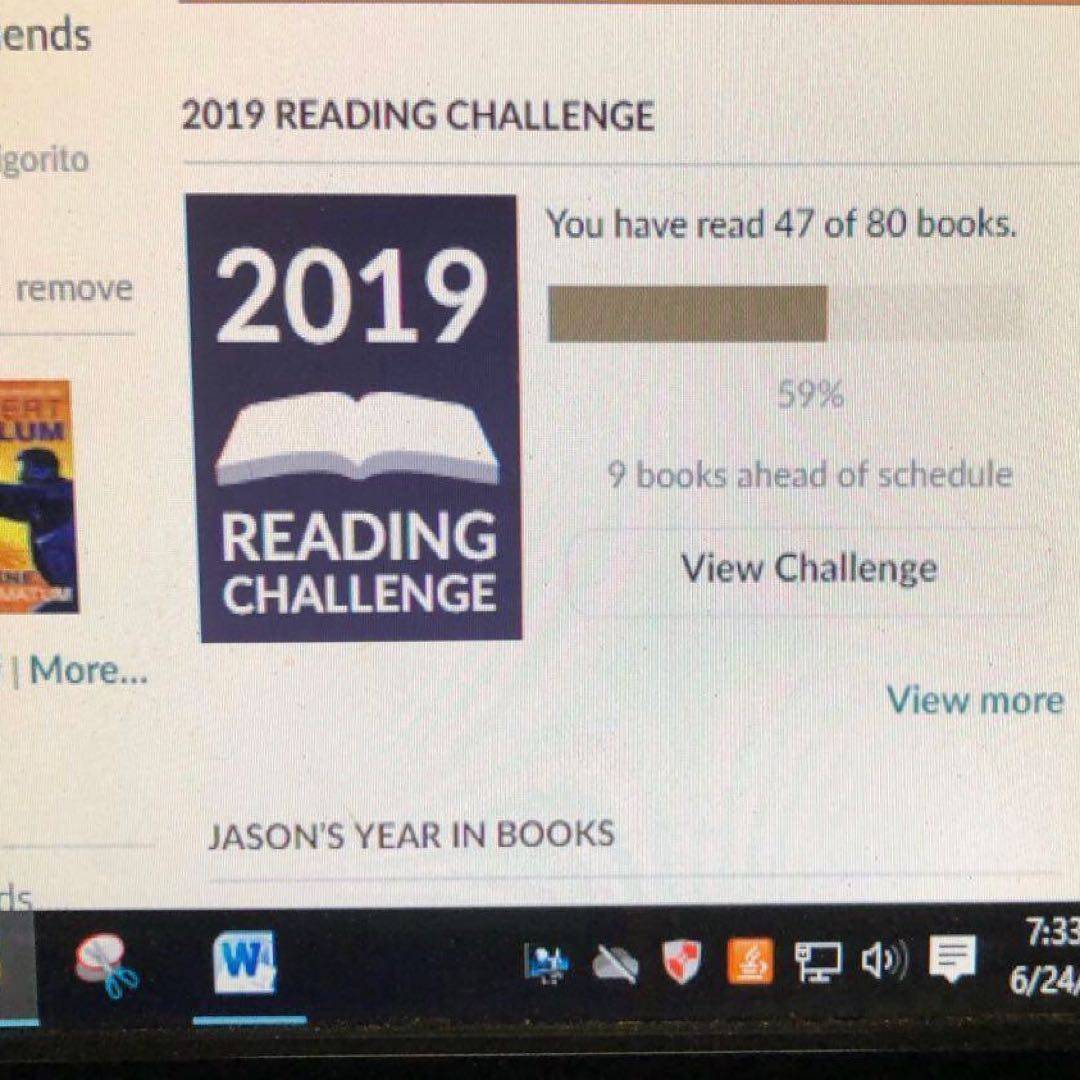The width and height of the screenshot is (1080, 1080).
Task: Open the View Challenge button
Action: pos(809,570)
